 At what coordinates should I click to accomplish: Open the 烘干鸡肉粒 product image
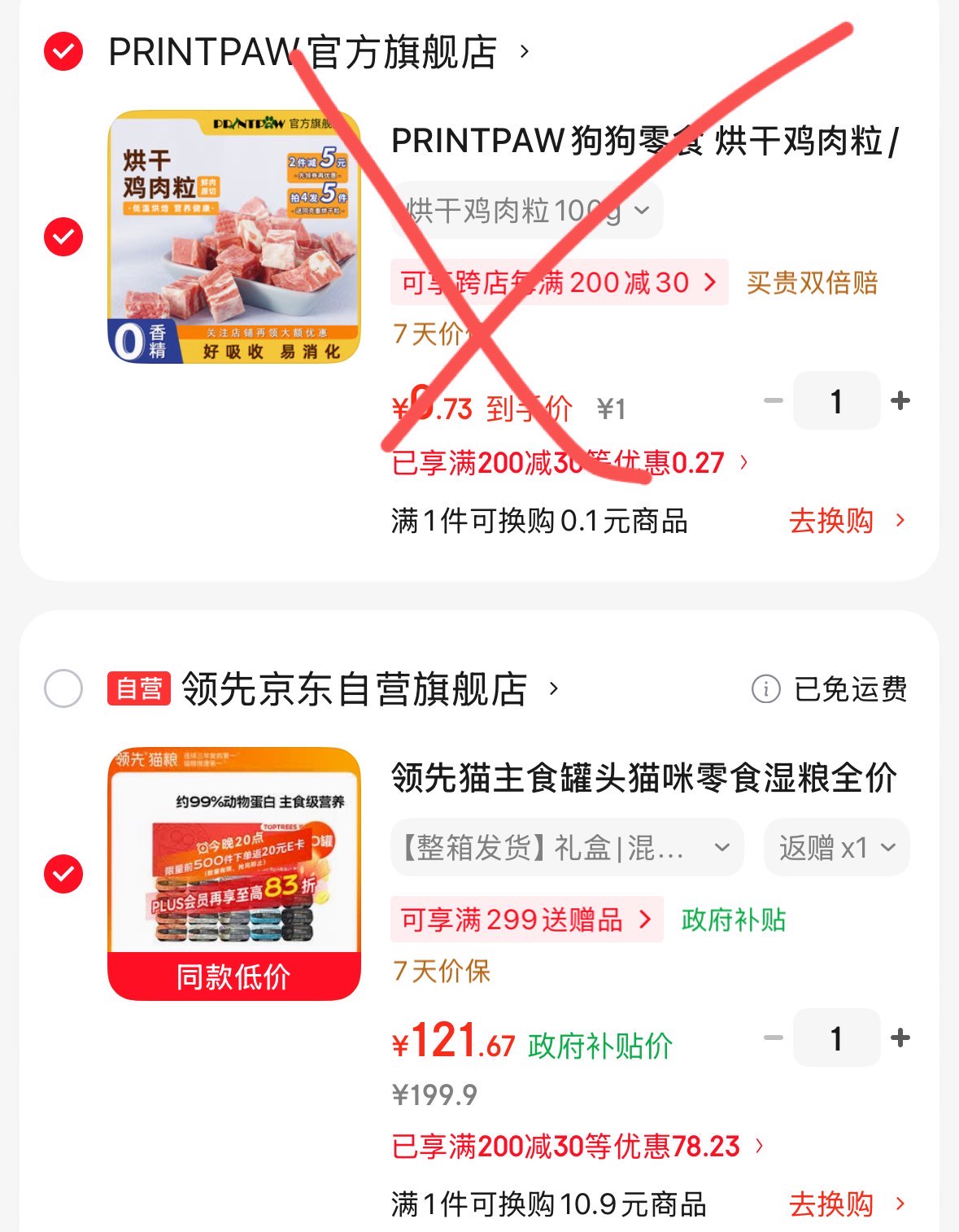(233, 237)
